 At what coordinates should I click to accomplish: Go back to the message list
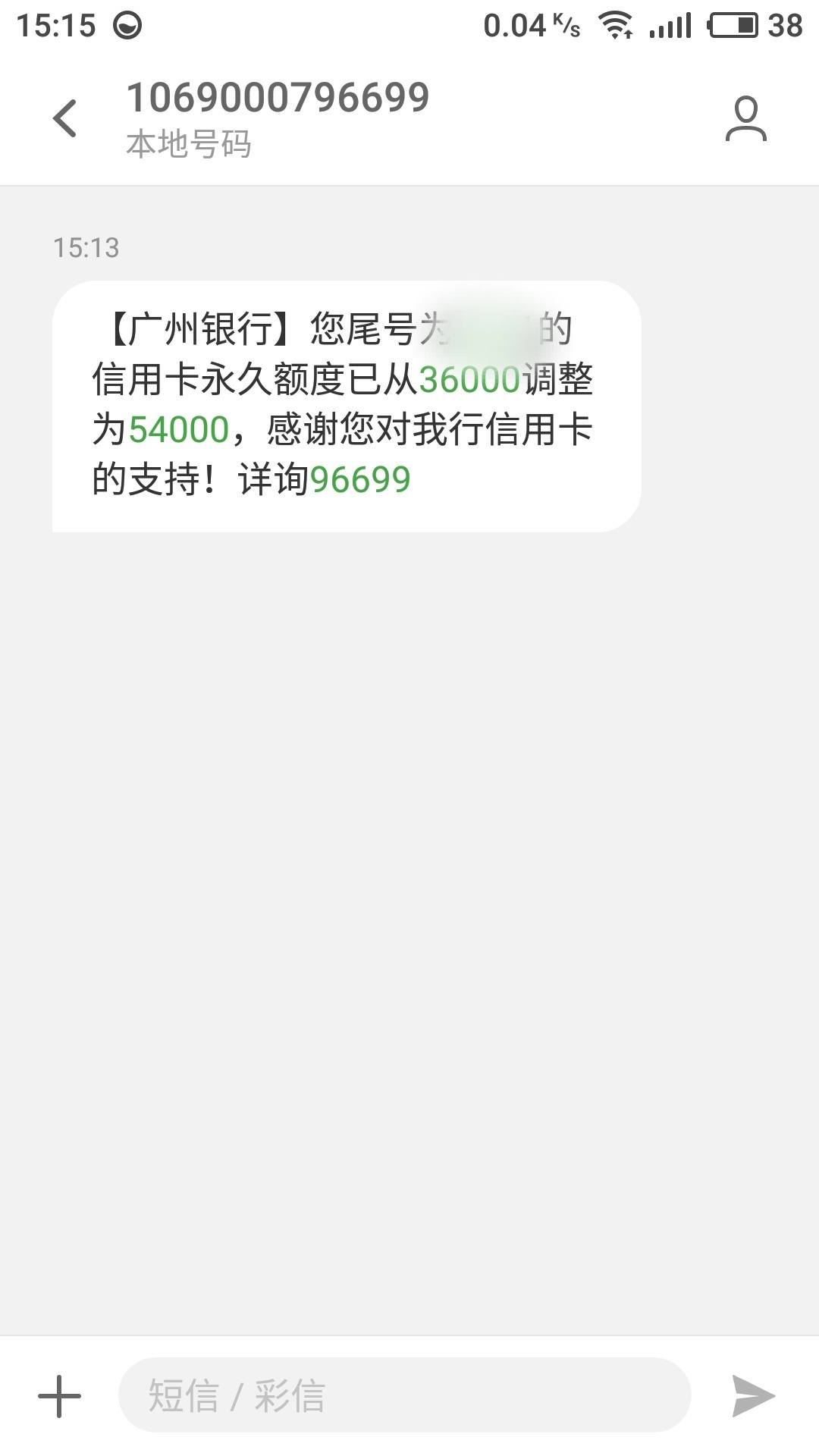point(65,118)
